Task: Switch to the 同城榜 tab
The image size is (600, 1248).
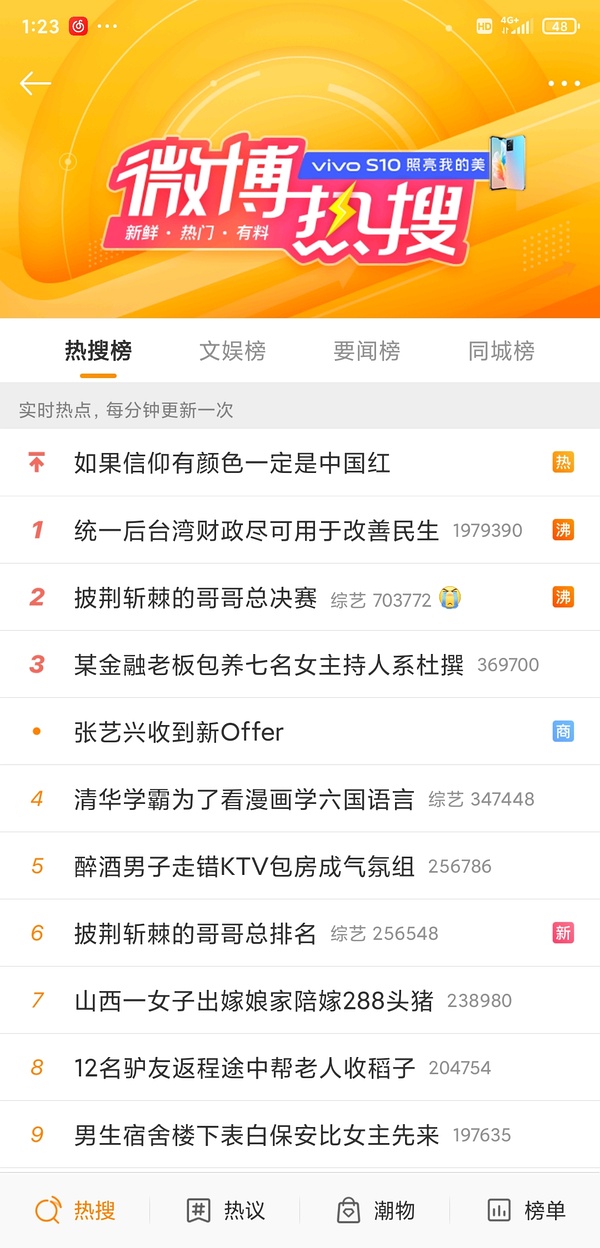Action: pyautogui.click(x=501, y=351)
